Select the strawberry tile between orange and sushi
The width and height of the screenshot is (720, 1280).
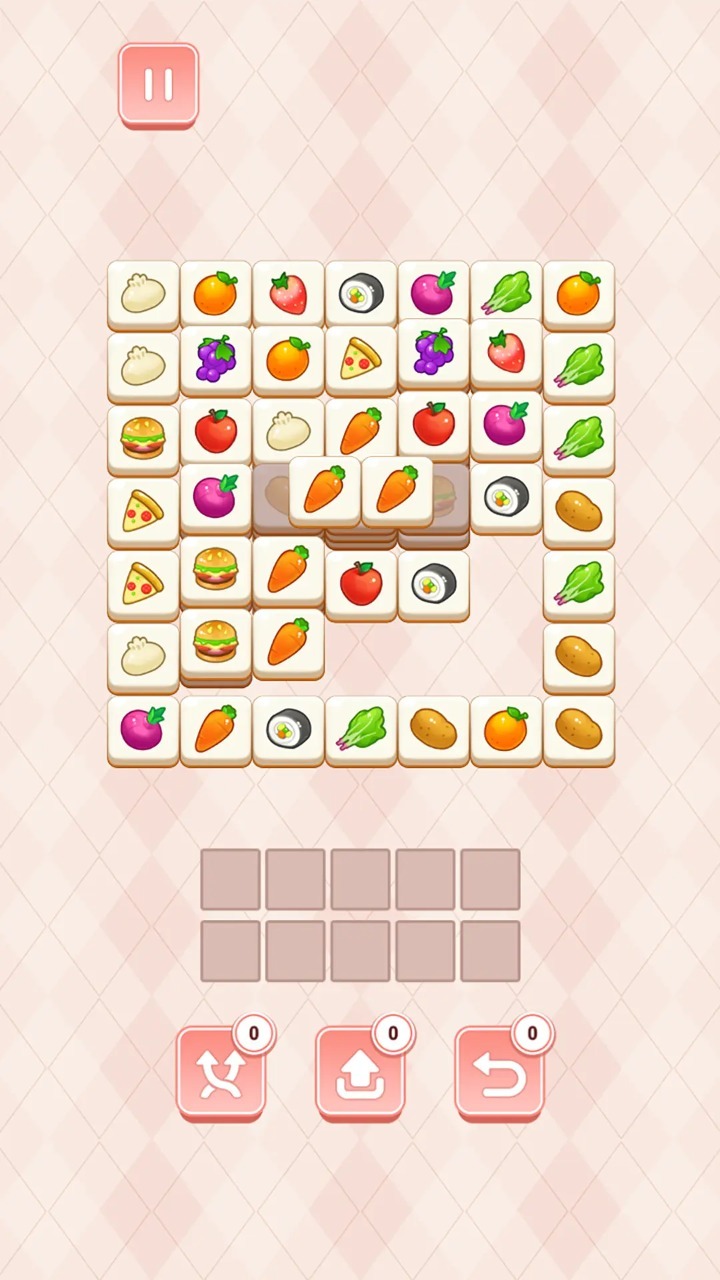288,294
